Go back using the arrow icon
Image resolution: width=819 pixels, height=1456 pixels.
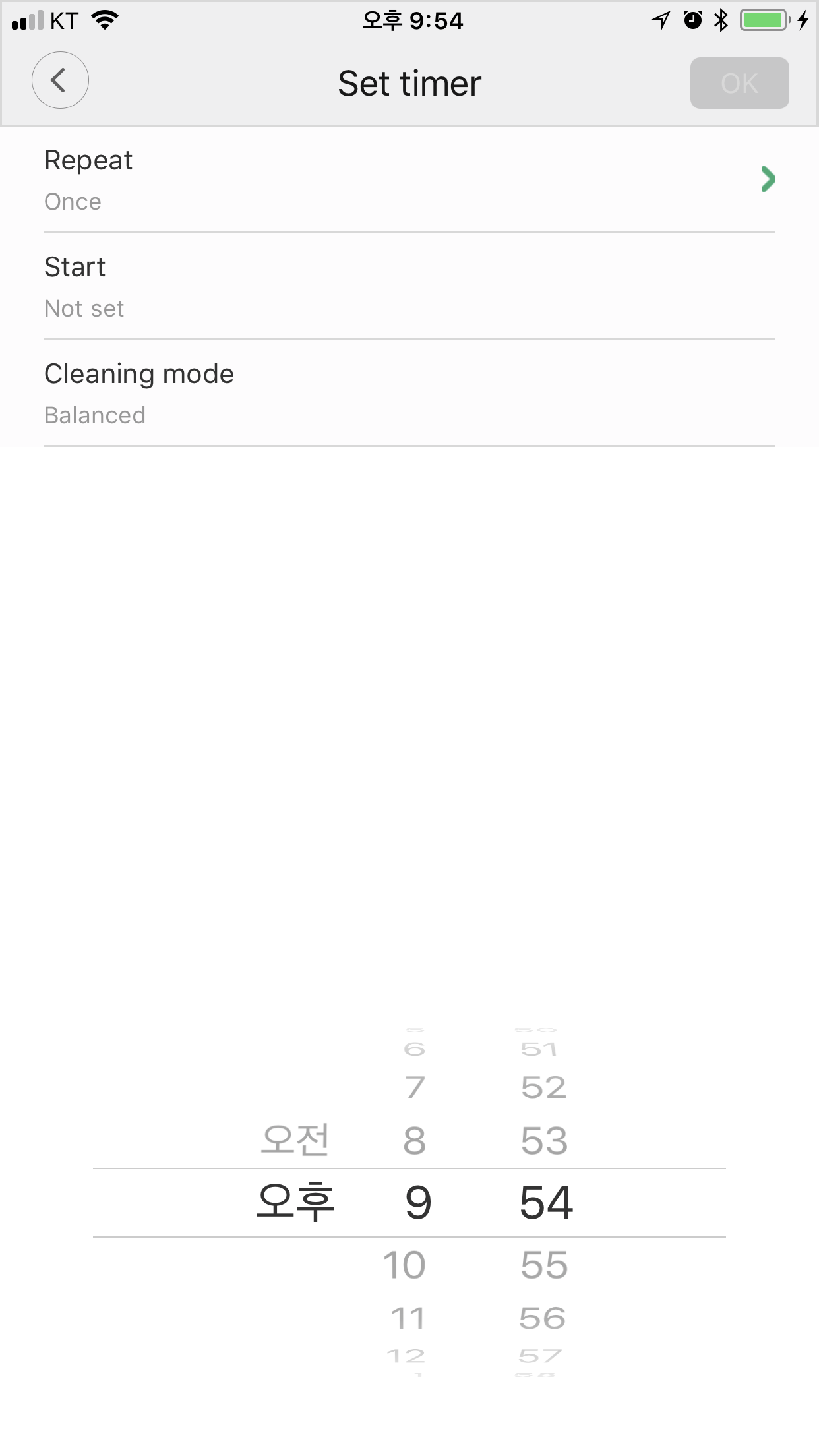point(60,80)
